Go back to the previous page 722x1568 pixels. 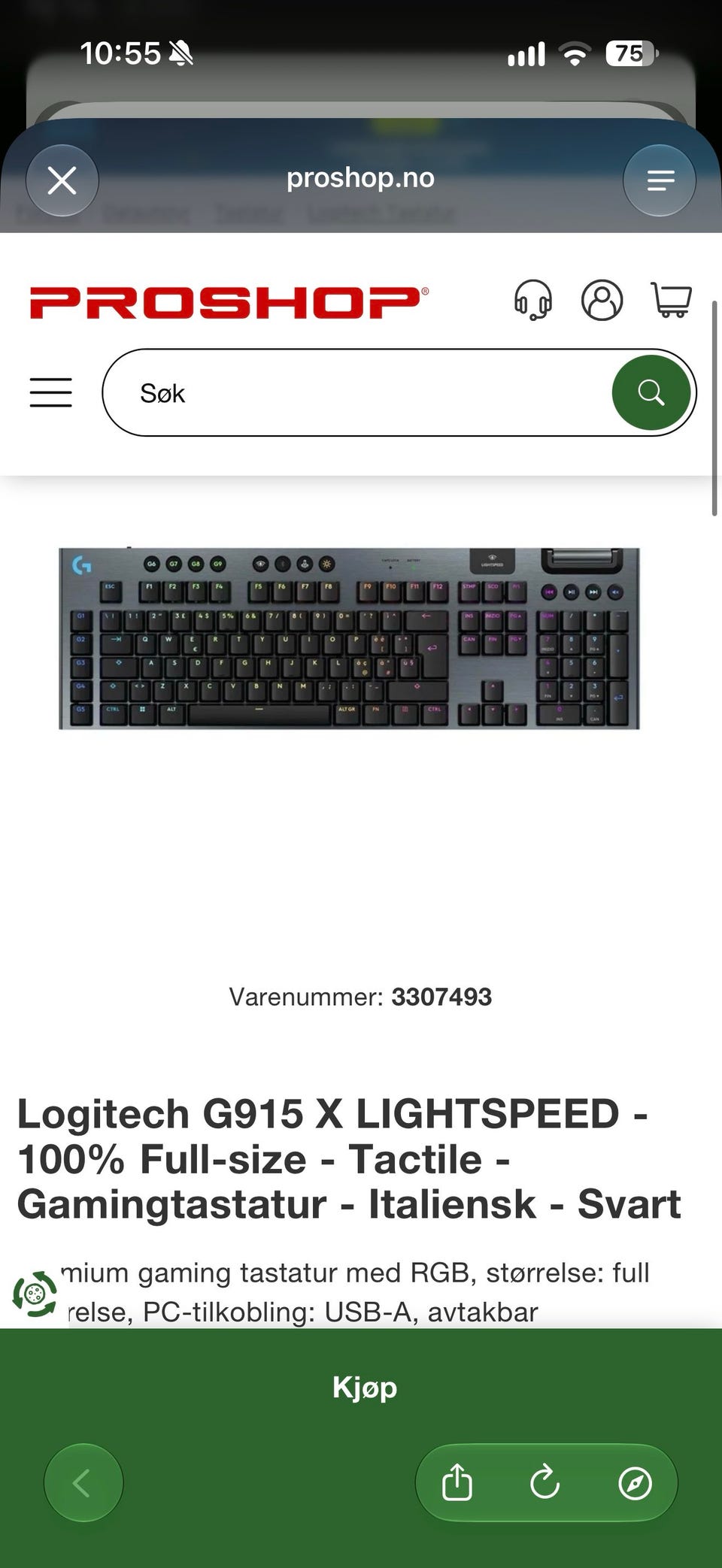(x=83, y=1483)
